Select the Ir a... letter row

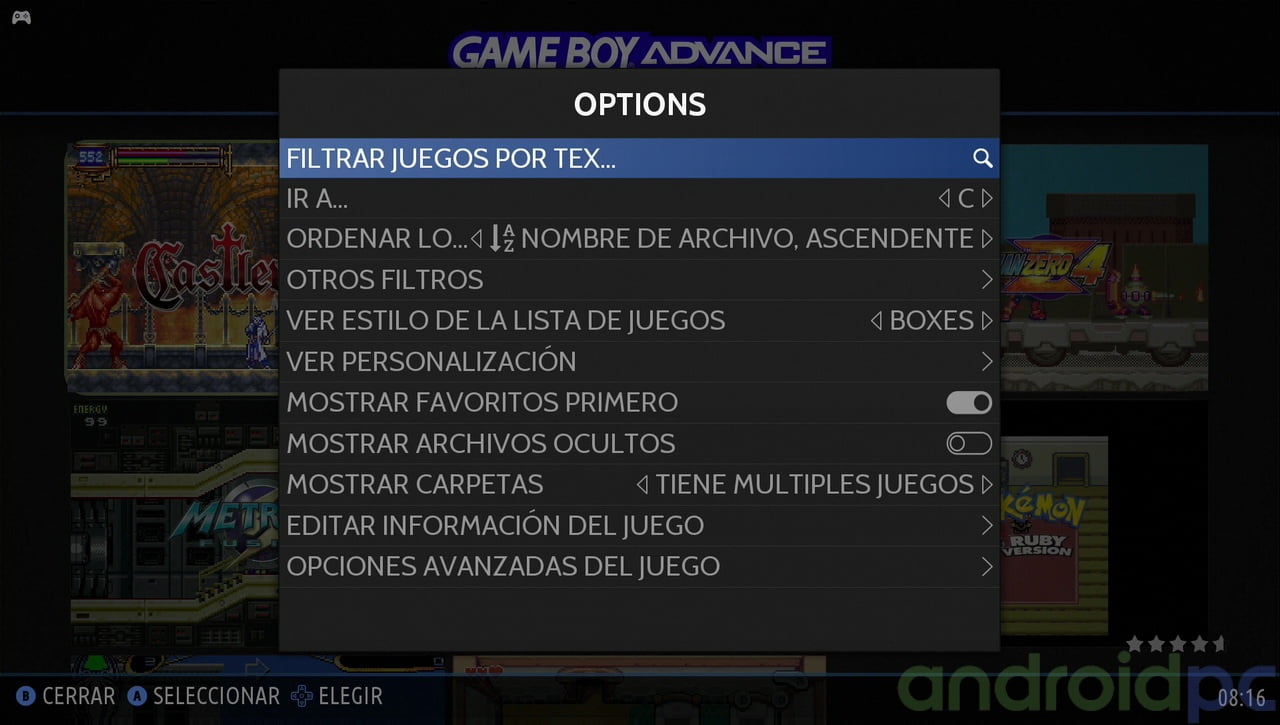point(639,199)
